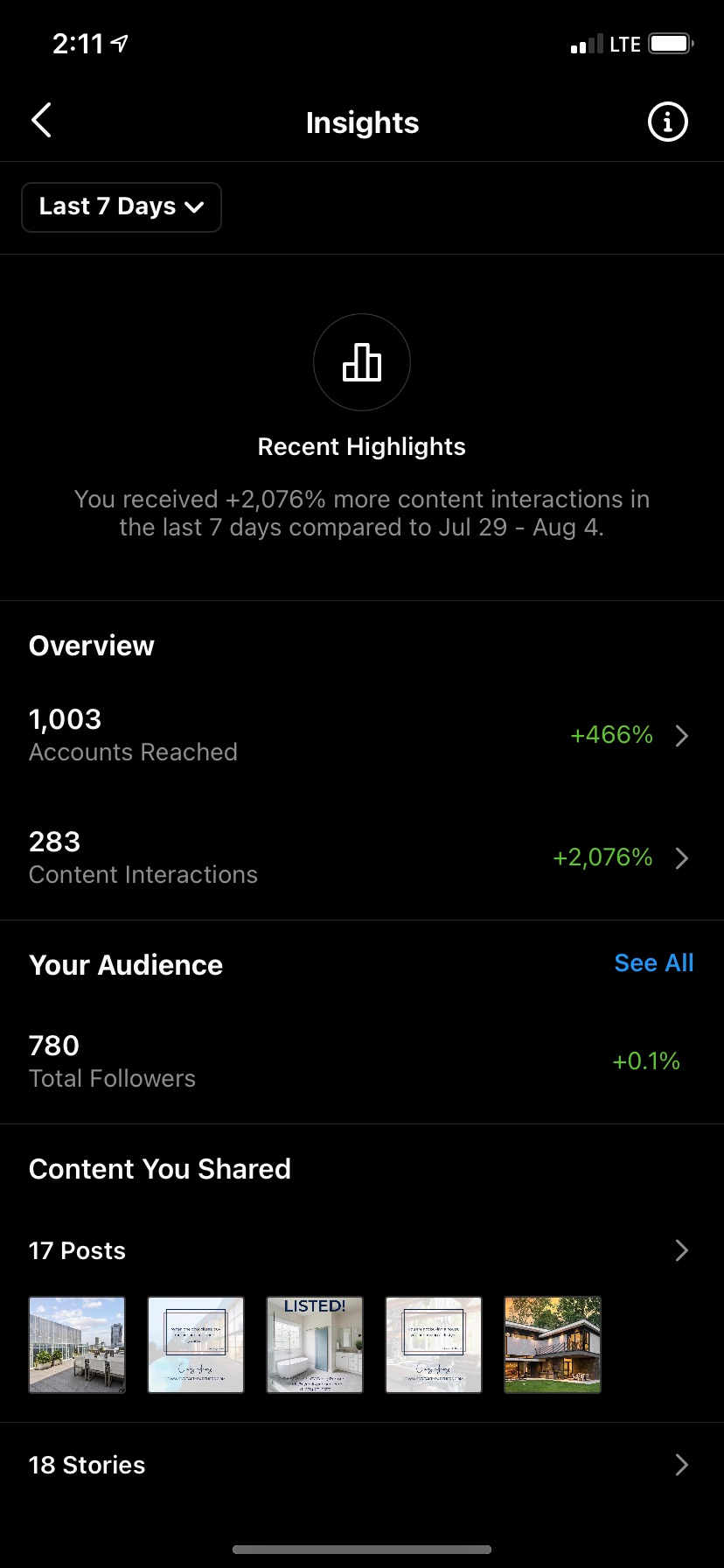The width and height of the screenshot is (724, 1568).
Task: Go back from Insights
Action: click(41, 121)
